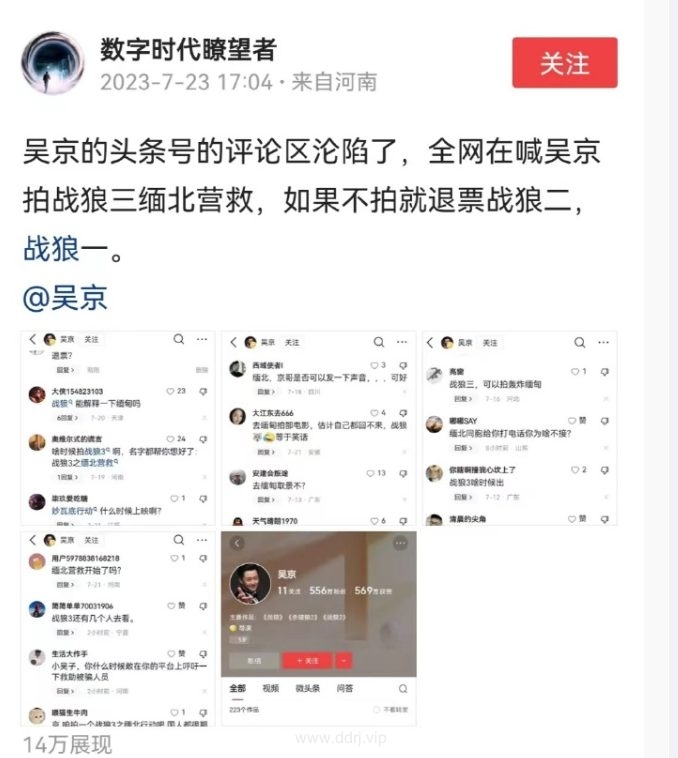Screen dimensions: 678x758
Task: View the image showing 西域使者's comment
Action: tap(318, 428)
